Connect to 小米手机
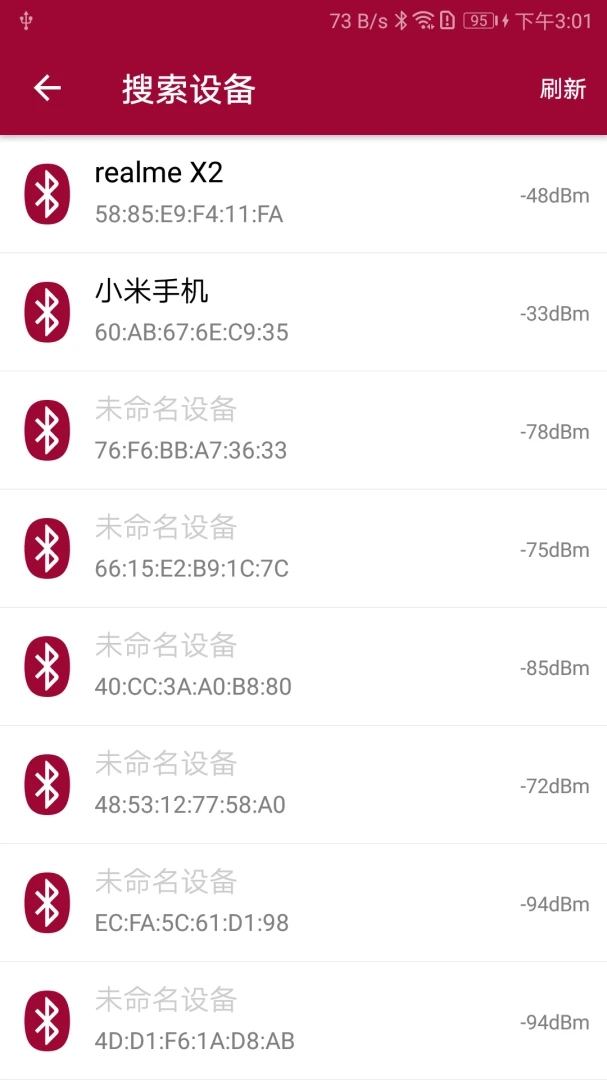This screenshot has width=607, height=1080. tap(303, 312)
